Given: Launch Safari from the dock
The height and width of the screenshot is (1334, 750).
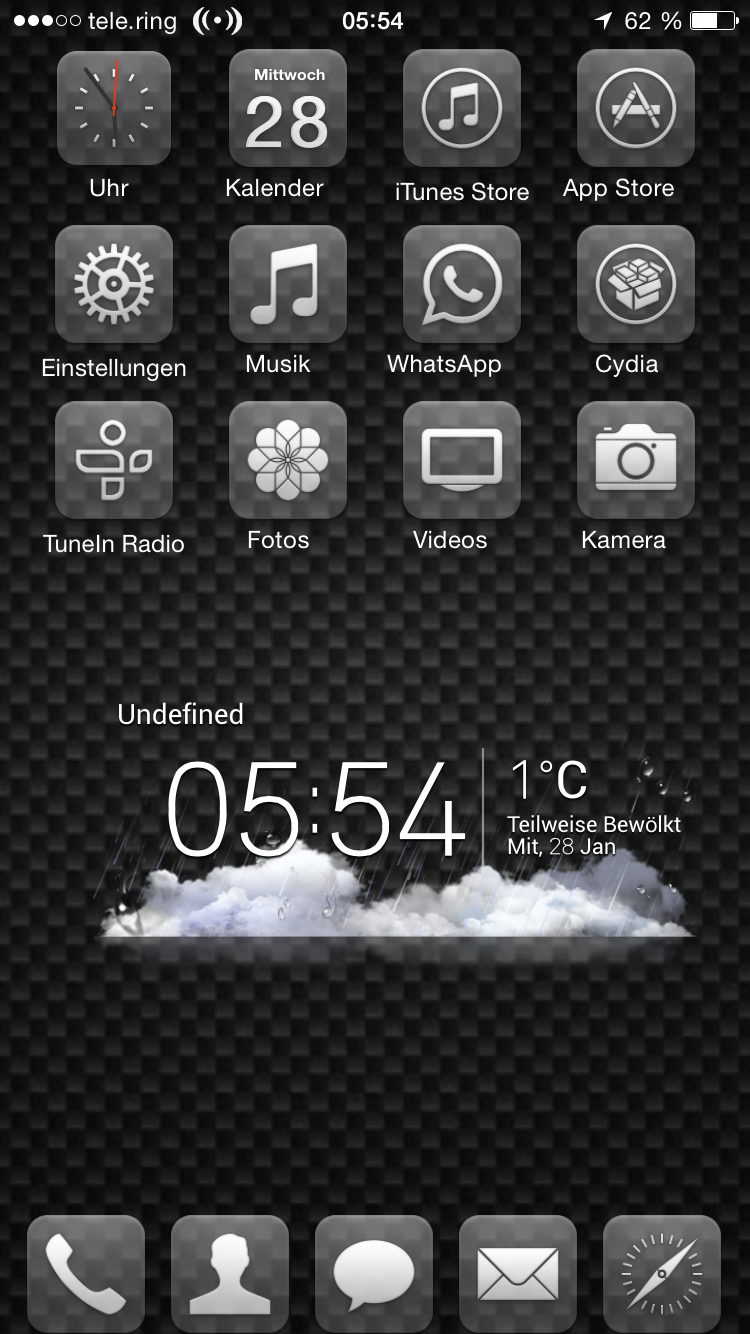Looking at the screenshot, I should tap(662, 1274).
